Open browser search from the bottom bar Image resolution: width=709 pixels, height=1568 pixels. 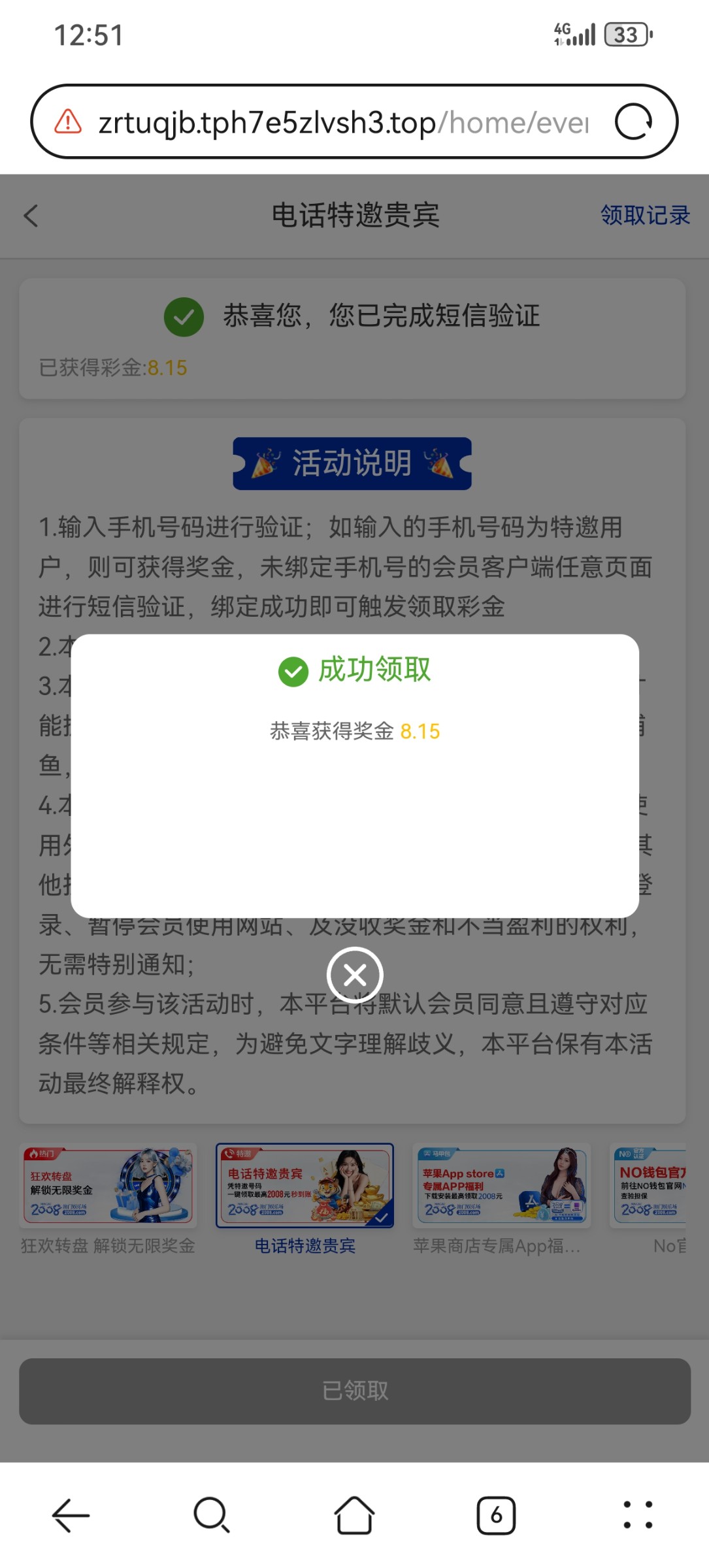coord(212,1515)
